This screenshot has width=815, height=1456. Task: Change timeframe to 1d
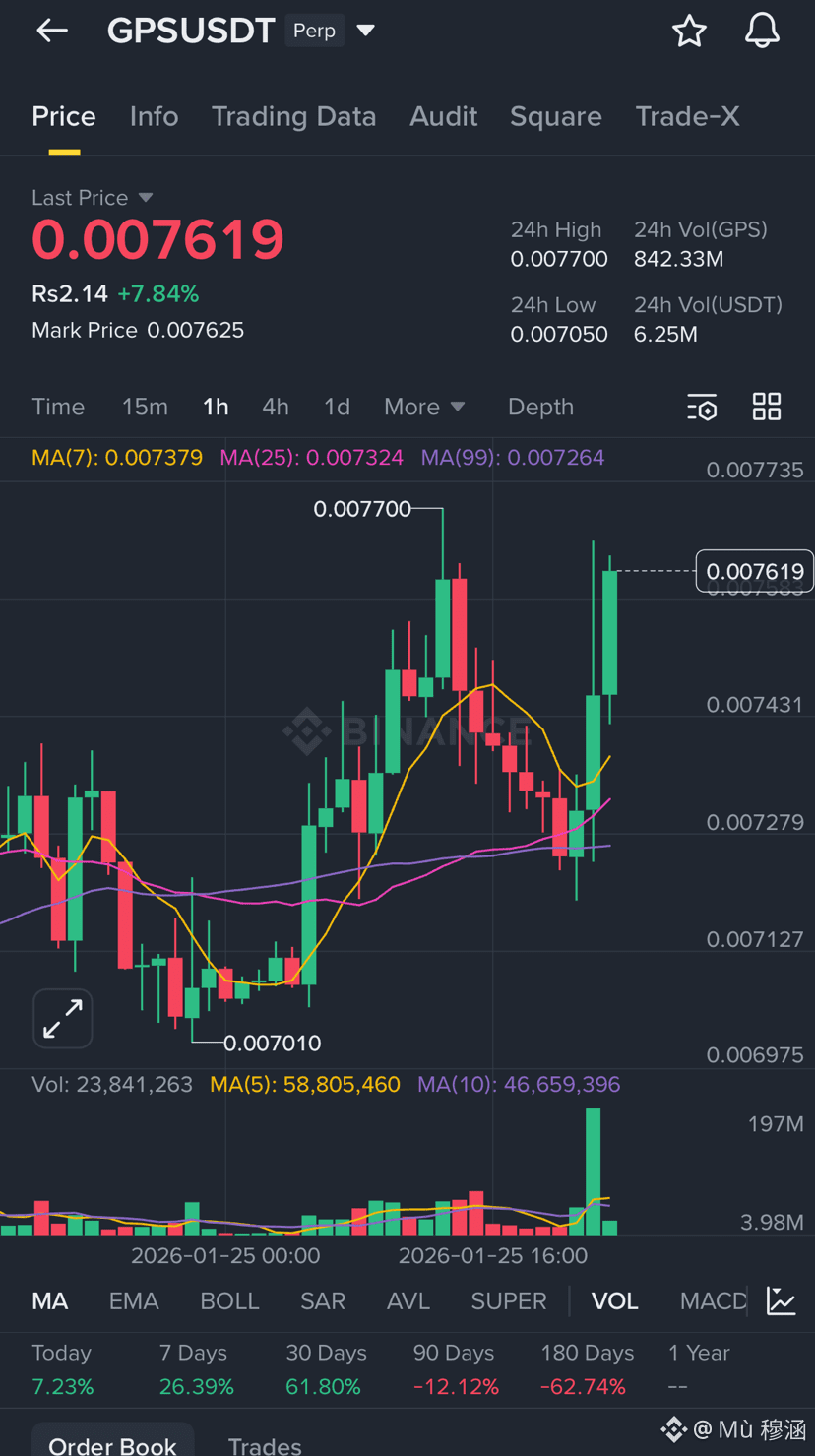(x=337, y=407)
